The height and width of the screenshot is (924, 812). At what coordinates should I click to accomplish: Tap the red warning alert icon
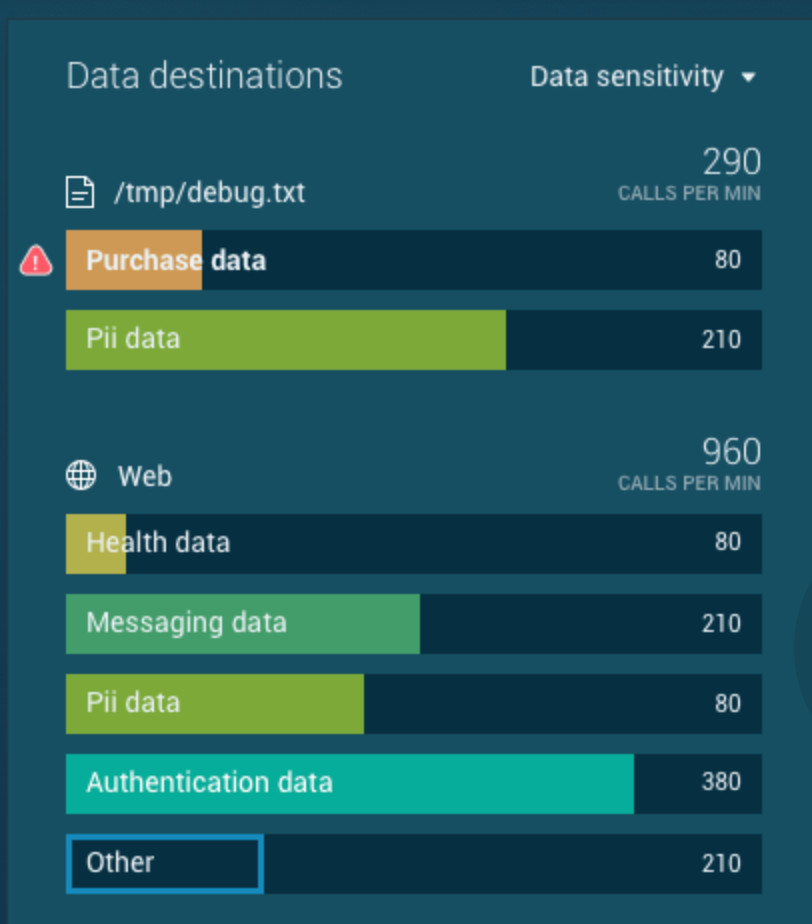pyautogui.click(x=36, y=261)
